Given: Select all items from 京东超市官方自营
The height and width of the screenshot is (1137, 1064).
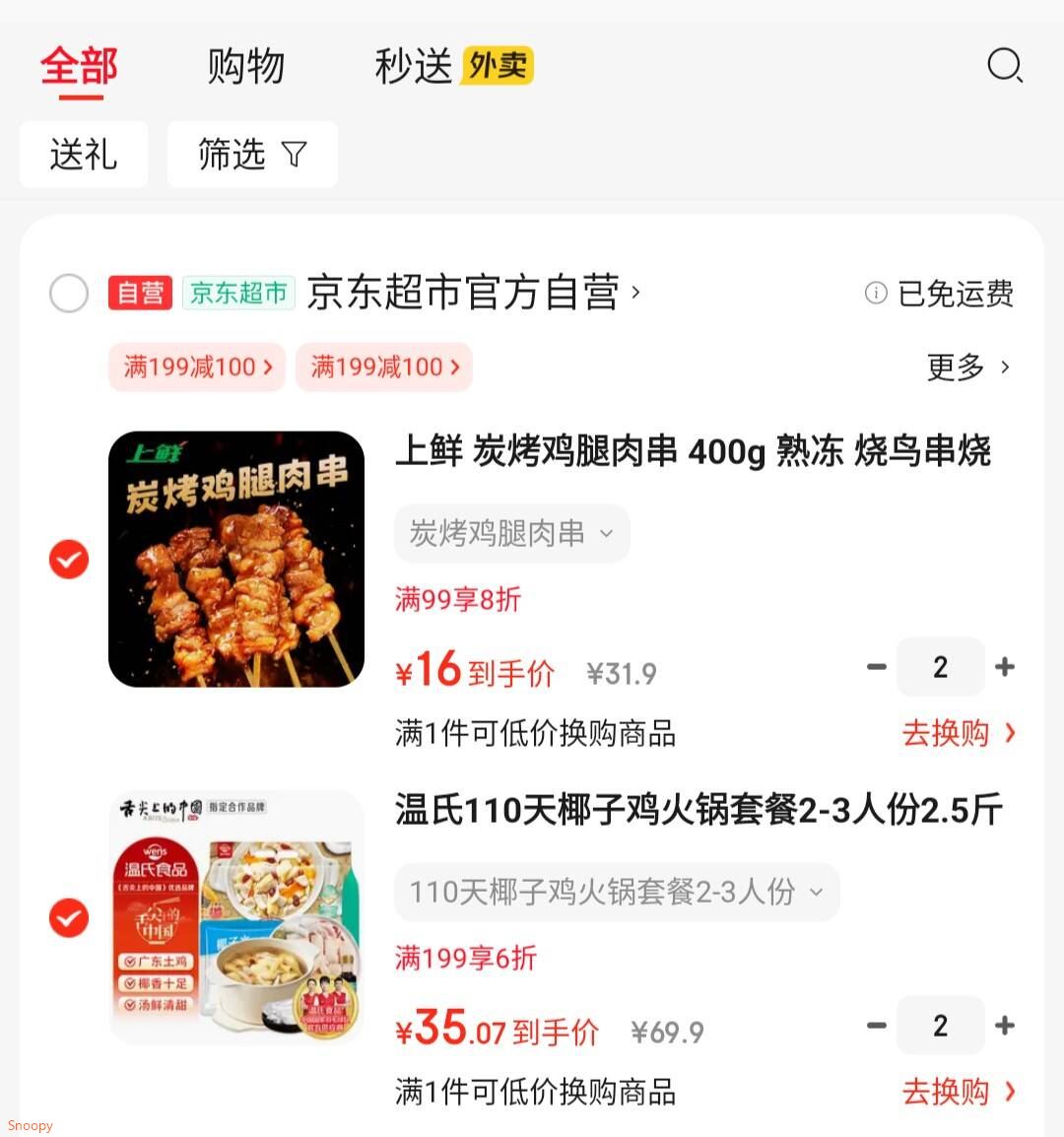Looking at the screenshot, I should coord(69,294).
